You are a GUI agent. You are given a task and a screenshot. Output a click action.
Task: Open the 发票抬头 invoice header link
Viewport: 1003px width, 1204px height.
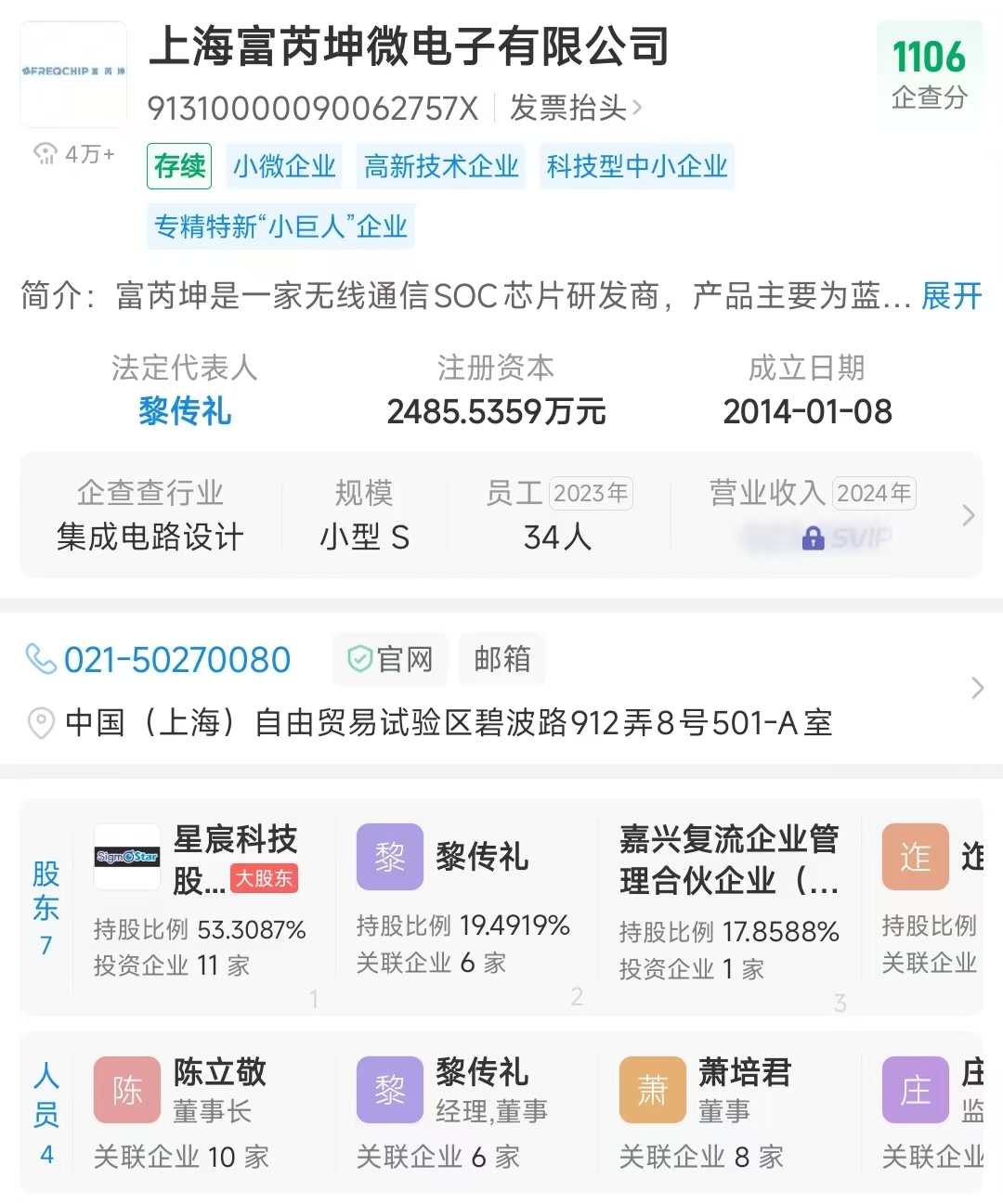click(575, 108)
